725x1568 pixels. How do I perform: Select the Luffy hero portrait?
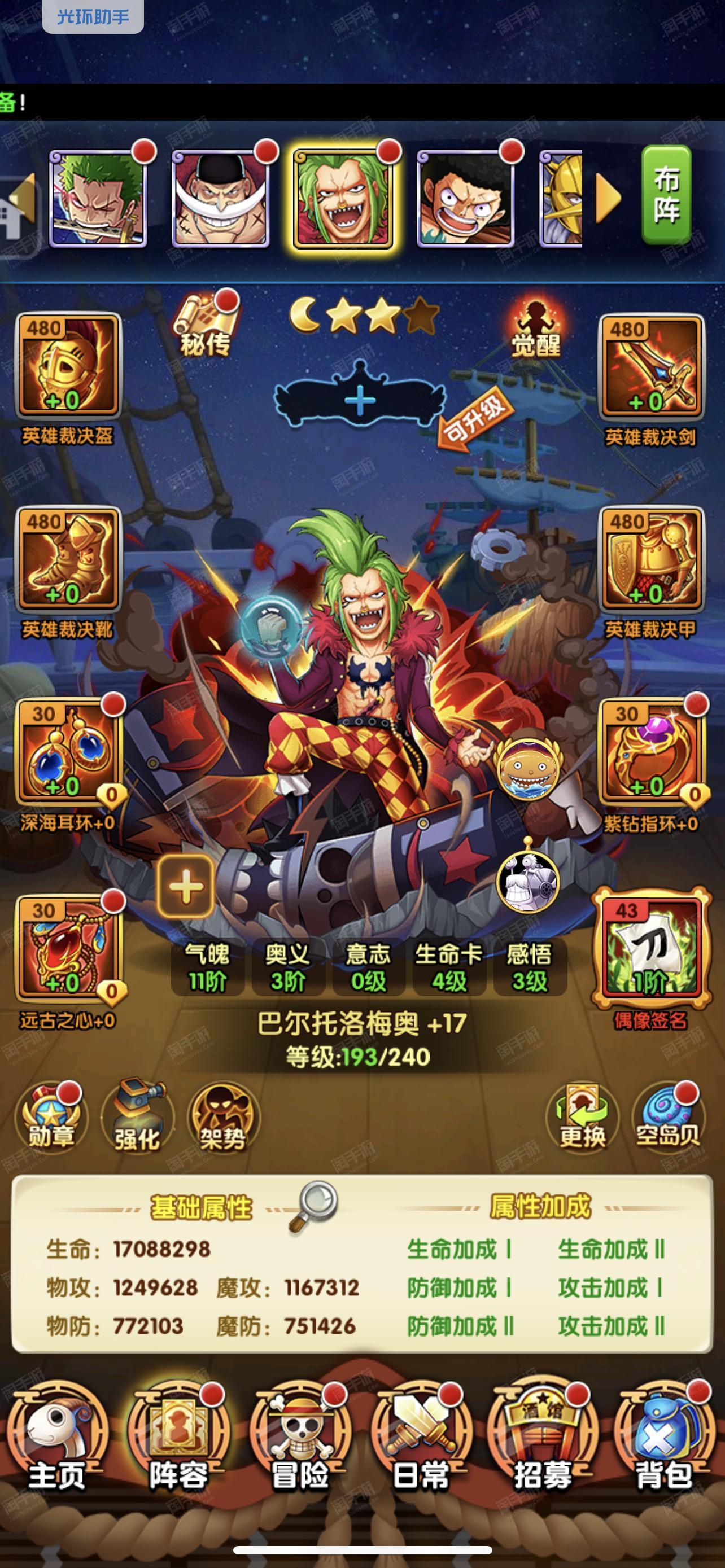click(466, 199)
